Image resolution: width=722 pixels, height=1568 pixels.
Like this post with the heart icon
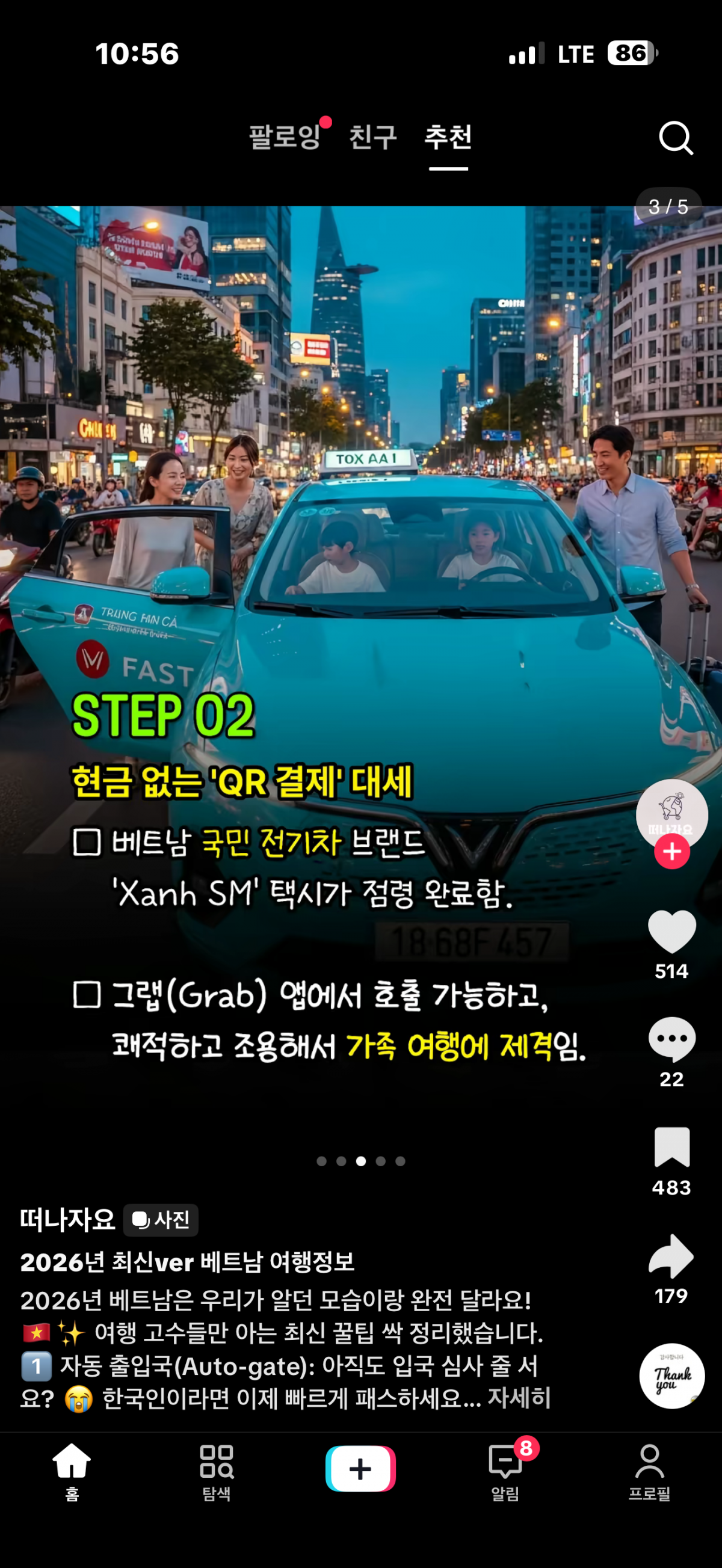[671, 931]
